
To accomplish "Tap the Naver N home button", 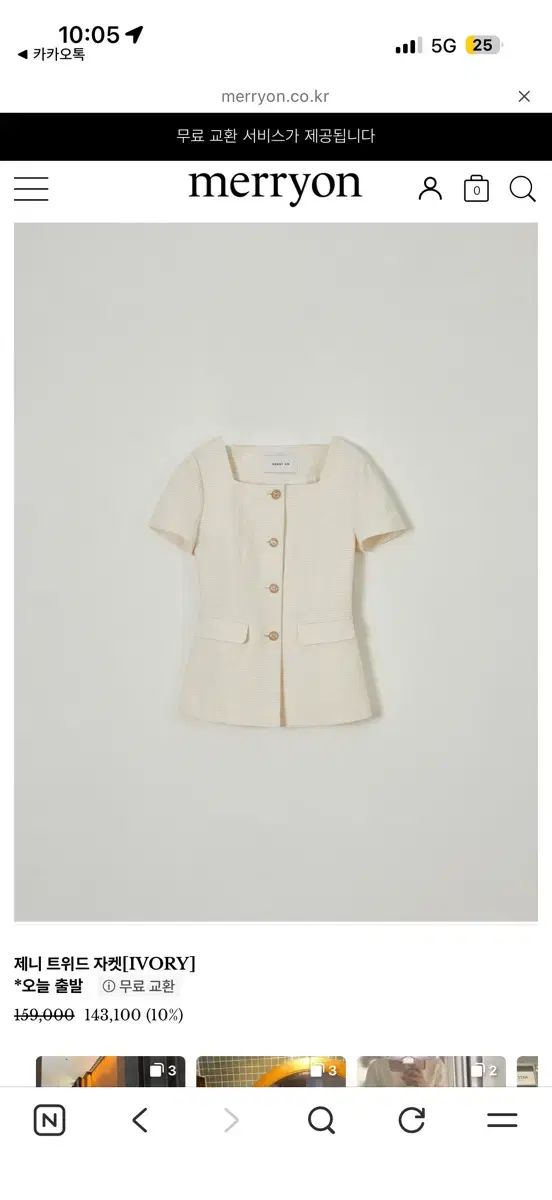I will coord(49,1120).
